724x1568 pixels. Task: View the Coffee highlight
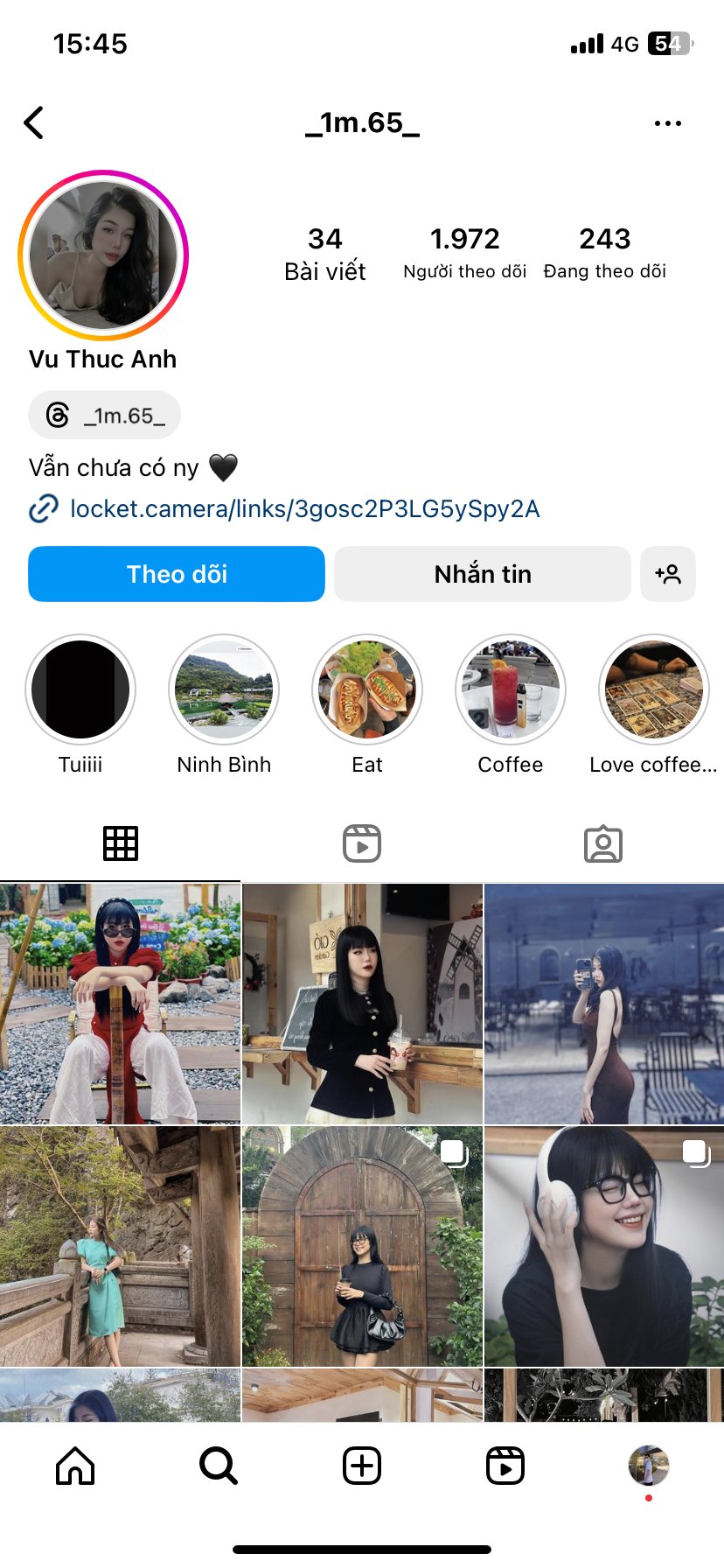coord(511,689)
